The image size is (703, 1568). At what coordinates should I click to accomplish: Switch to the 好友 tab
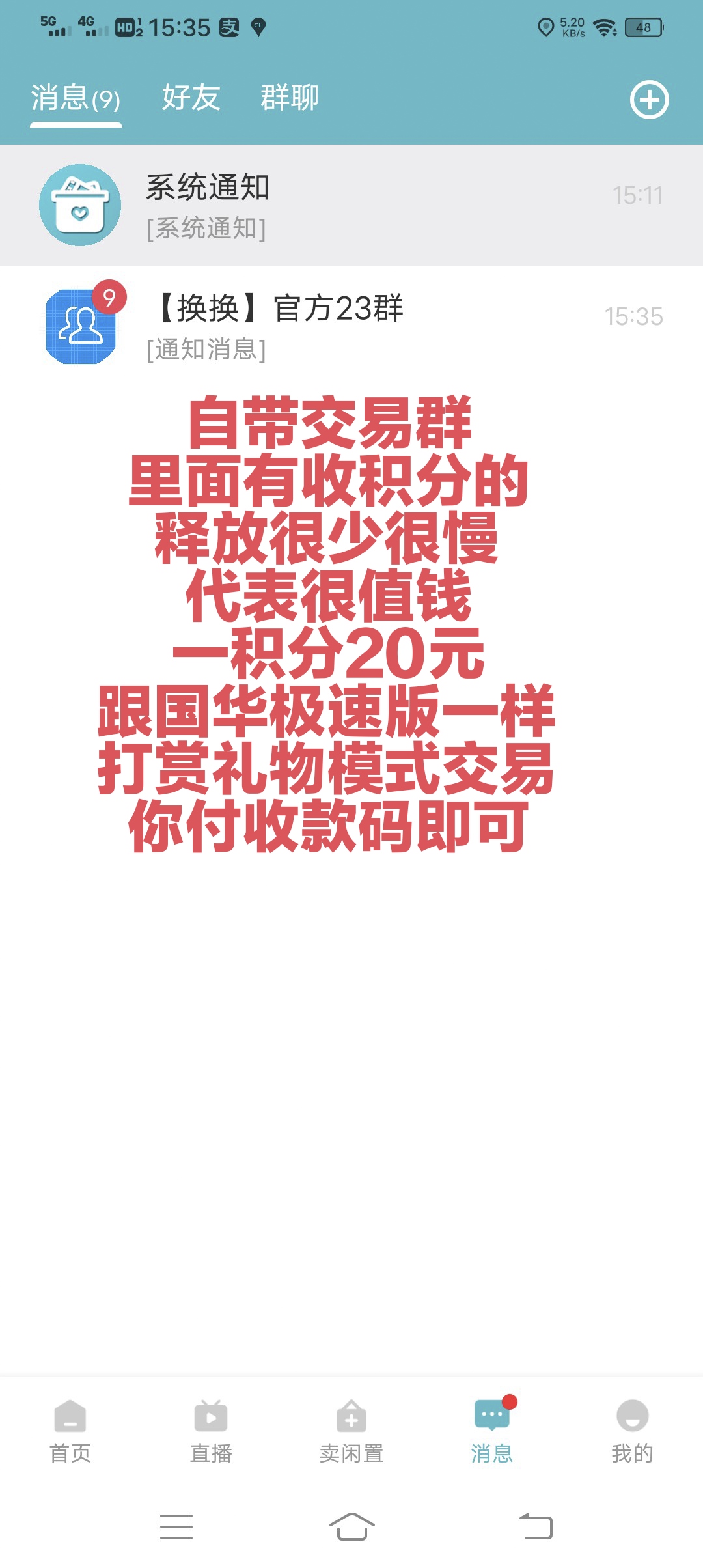click(x=191, y=98)
